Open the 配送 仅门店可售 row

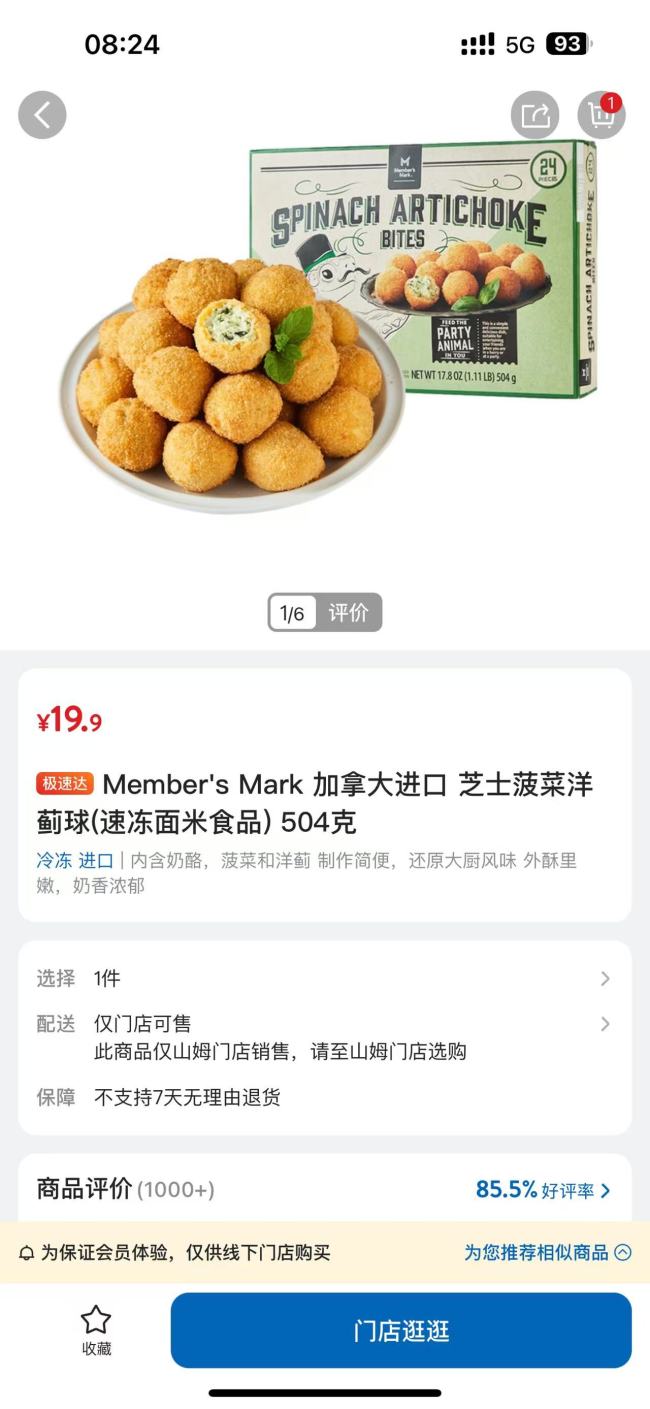(x=324, y=1024)
